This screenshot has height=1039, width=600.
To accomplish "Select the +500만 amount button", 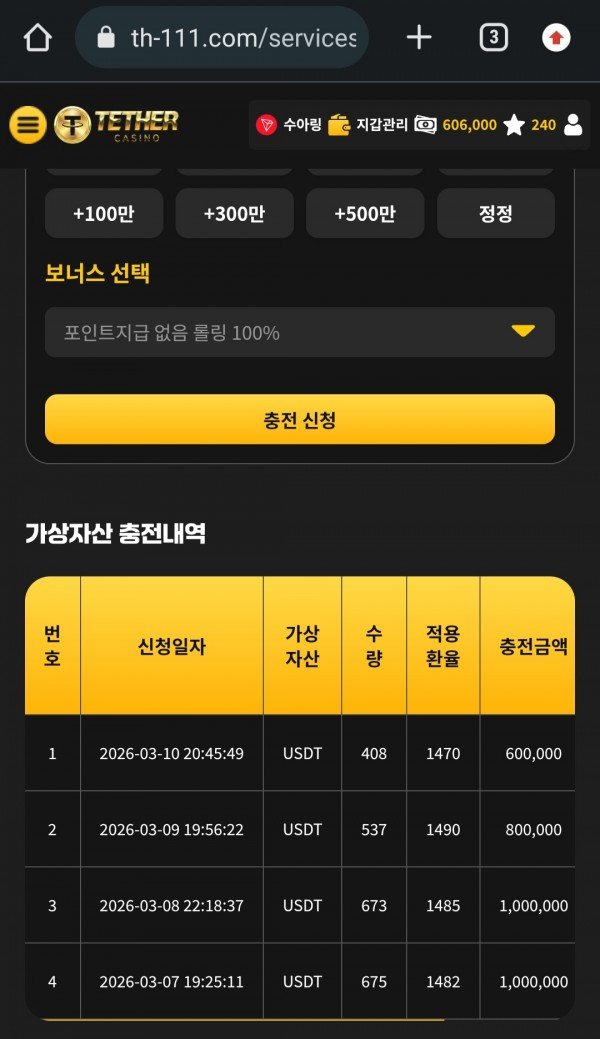I will click(x=365, y=213).
